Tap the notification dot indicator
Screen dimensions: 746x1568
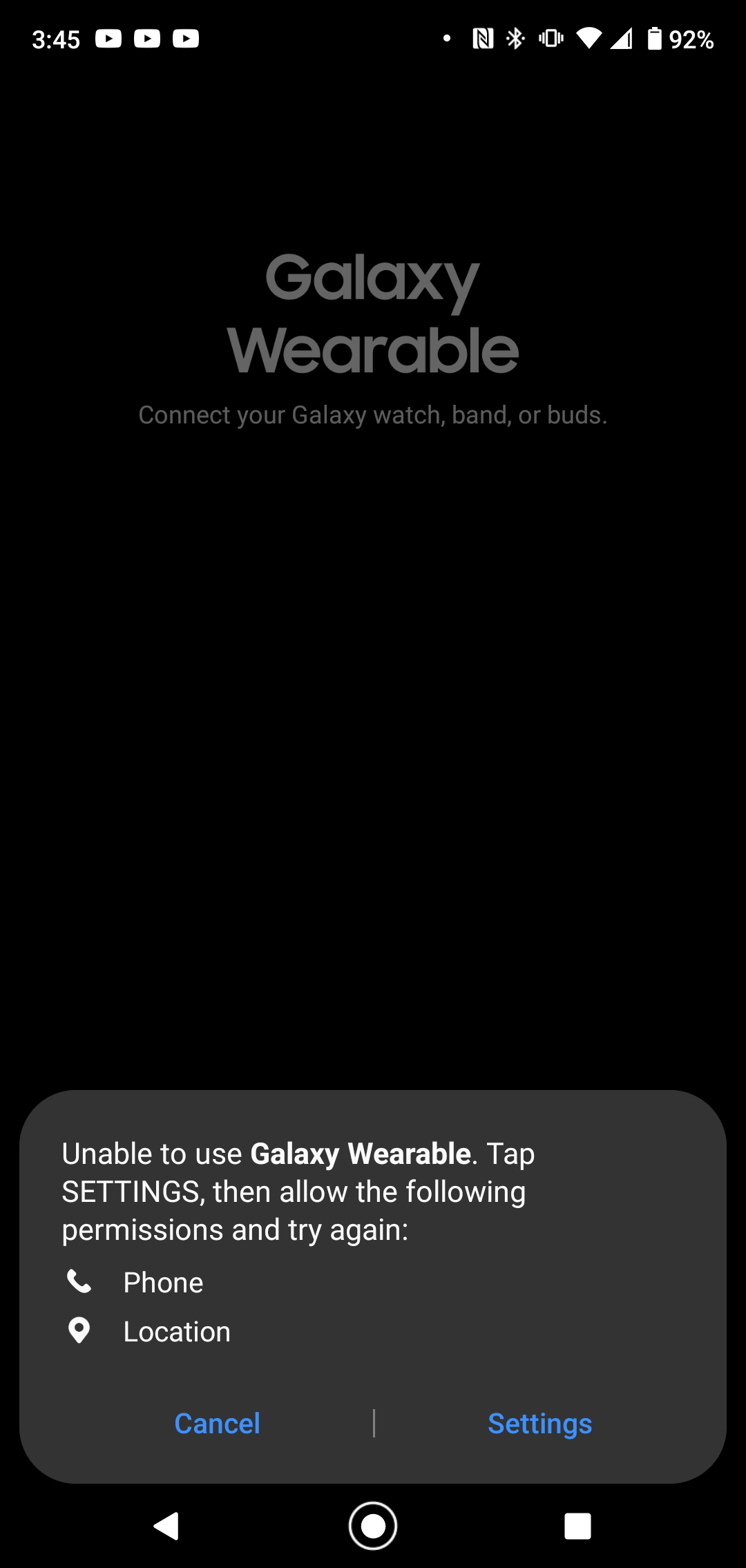(x=447, y=38)
